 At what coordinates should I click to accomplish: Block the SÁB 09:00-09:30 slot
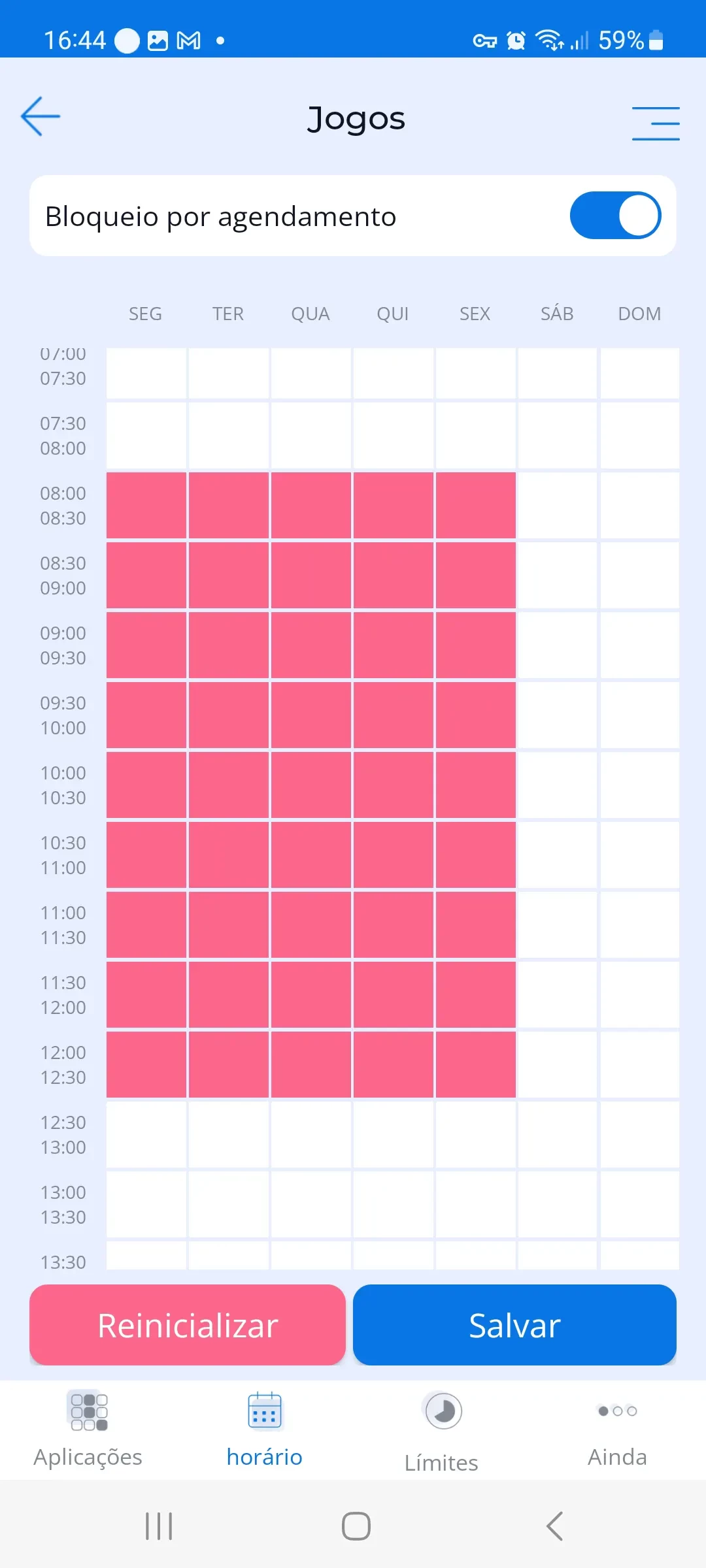point(557,645)
